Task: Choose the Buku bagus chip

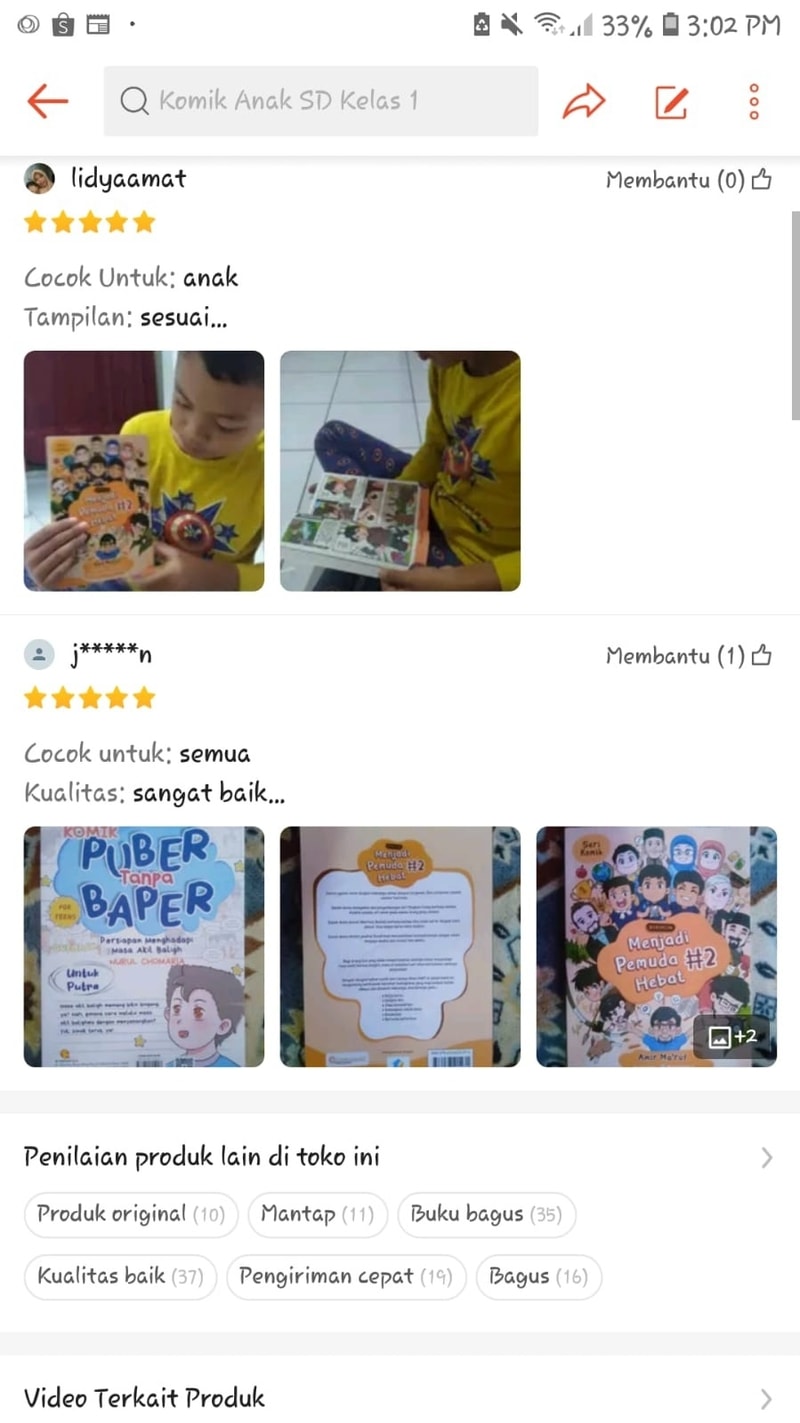Action: tap(487, 1215)
